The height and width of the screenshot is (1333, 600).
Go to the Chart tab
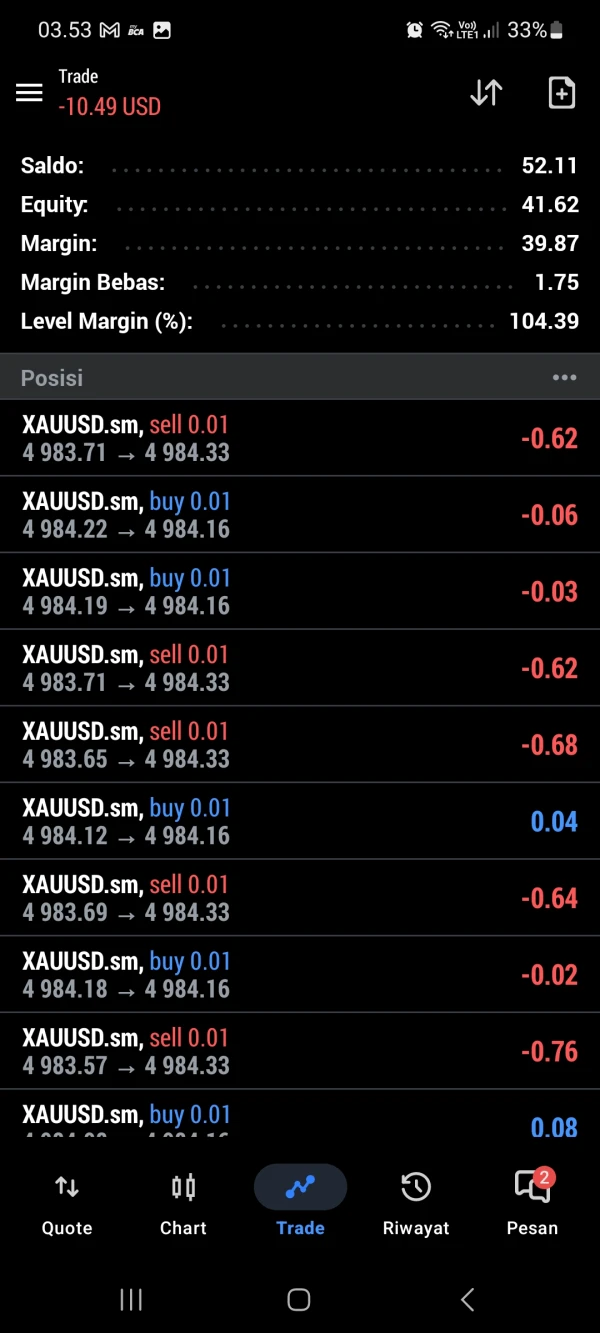(183, 1203)
